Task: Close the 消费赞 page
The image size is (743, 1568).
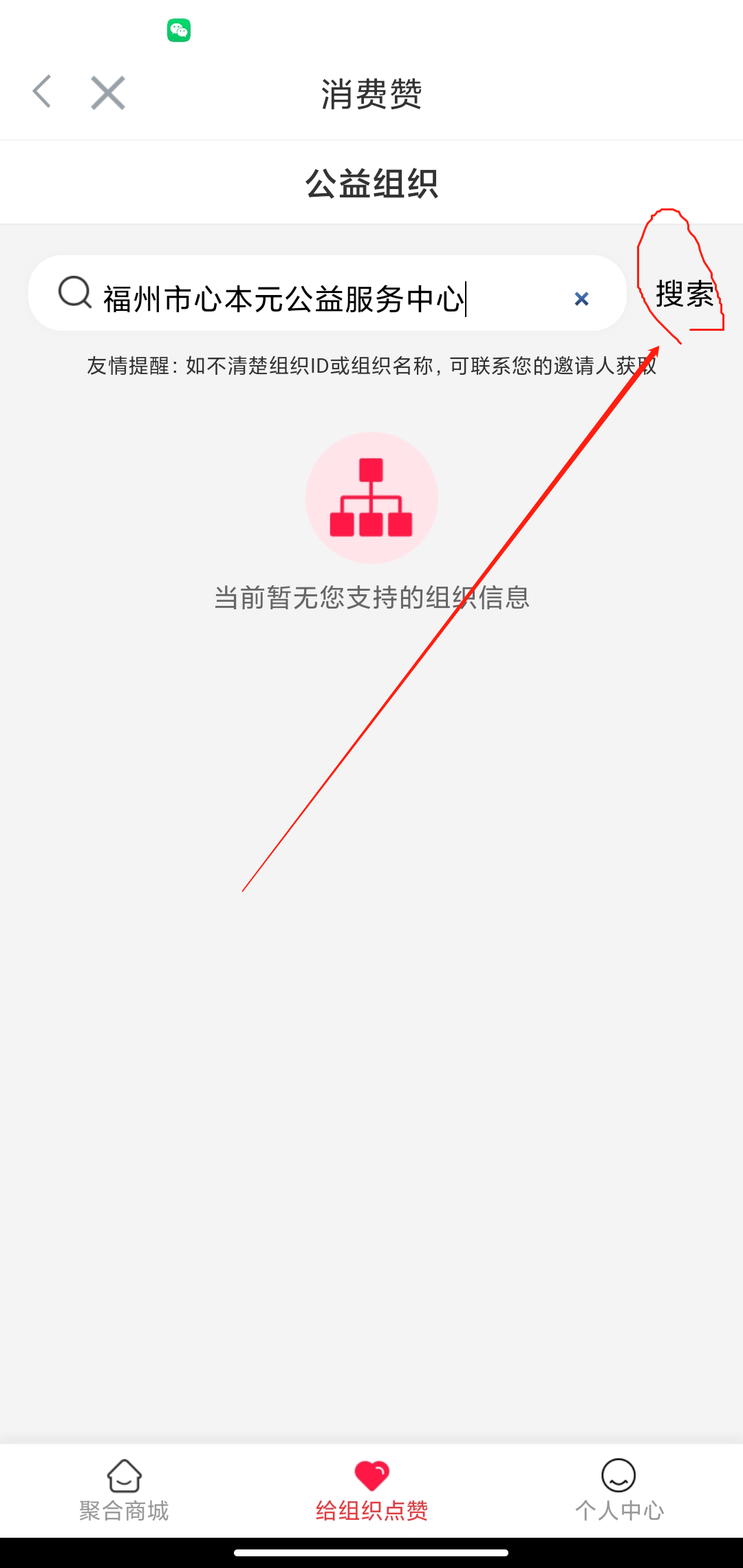Action: 108,93
